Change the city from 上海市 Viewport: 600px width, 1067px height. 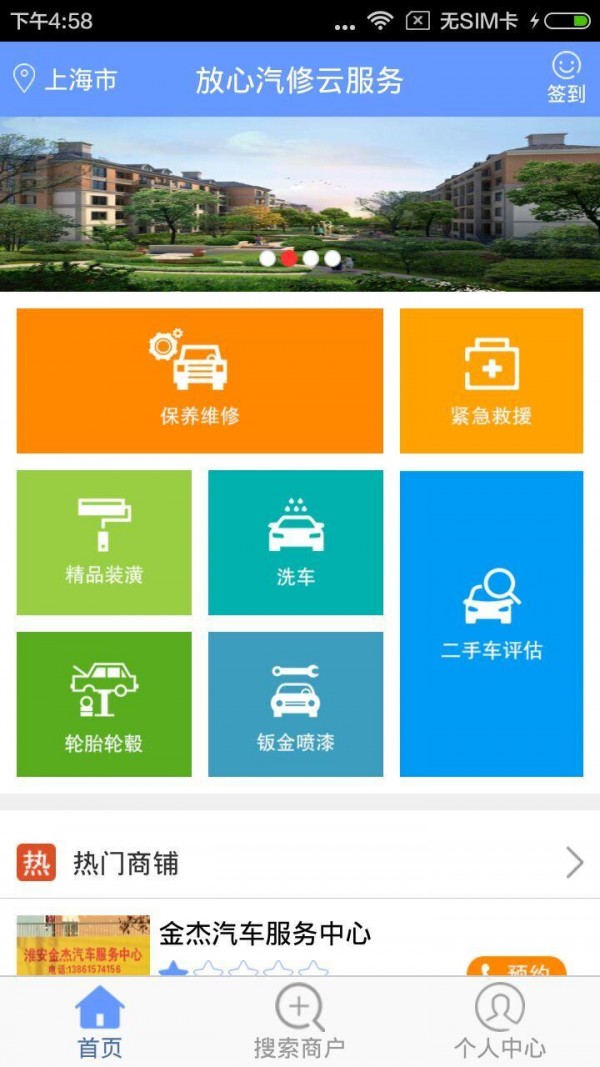point(66,80)
